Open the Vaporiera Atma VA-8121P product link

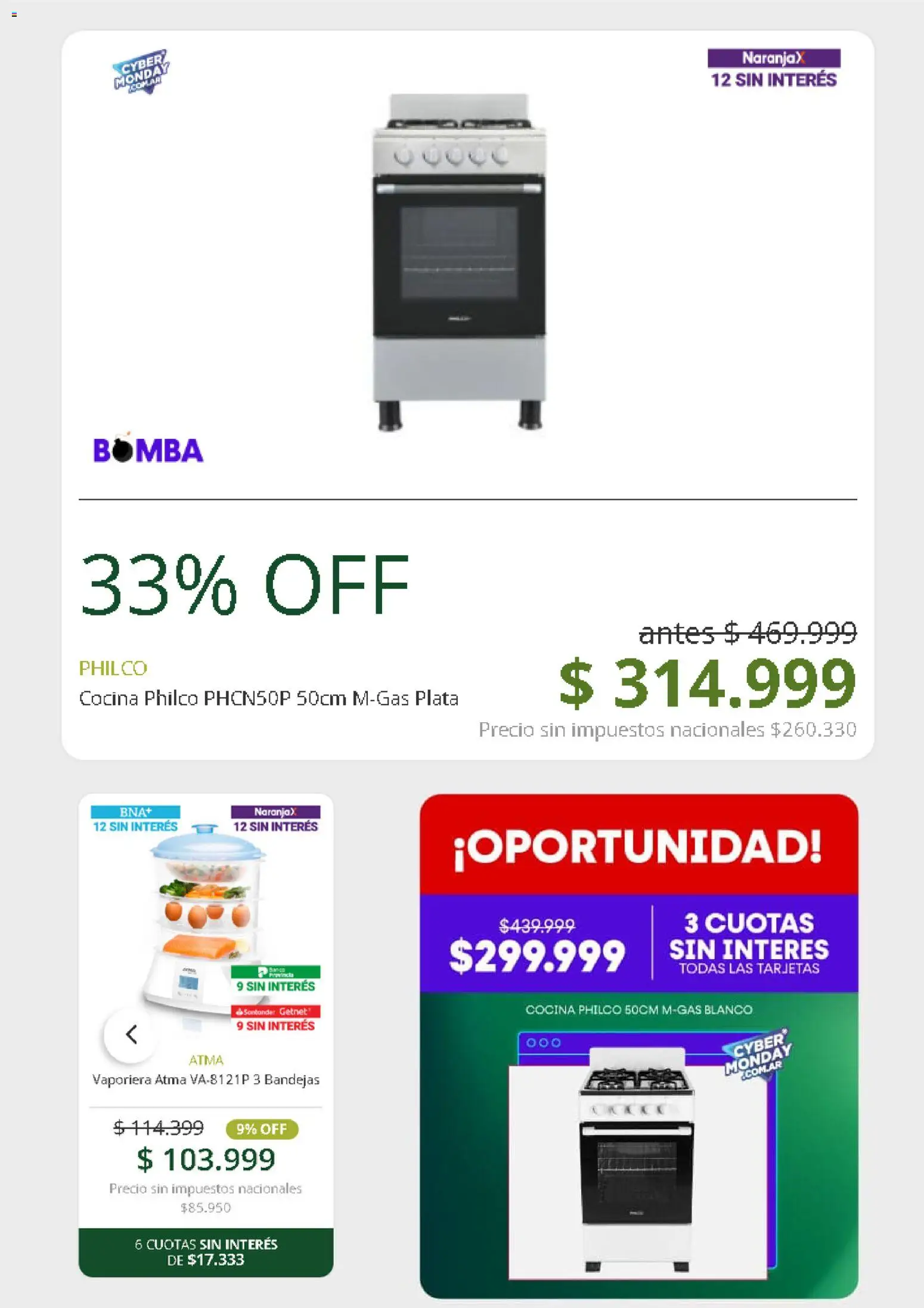[x=206, y=1081]
